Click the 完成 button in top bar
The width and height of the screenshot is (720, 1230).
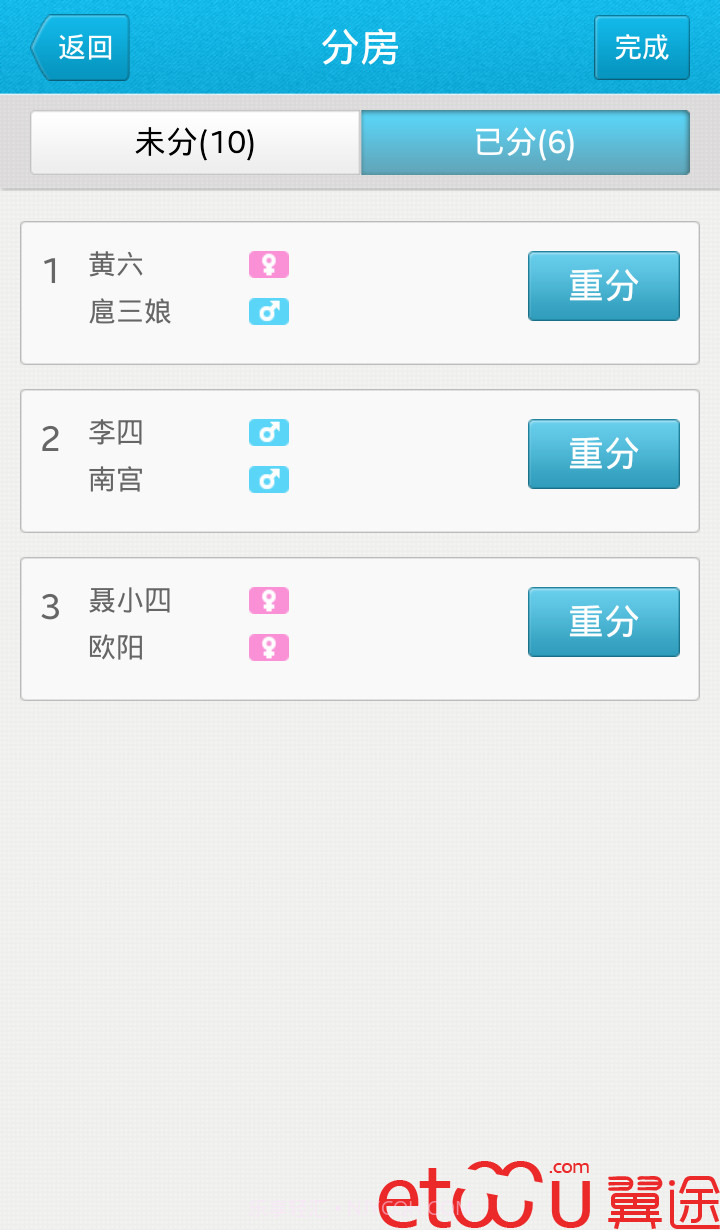pos(641,47)
